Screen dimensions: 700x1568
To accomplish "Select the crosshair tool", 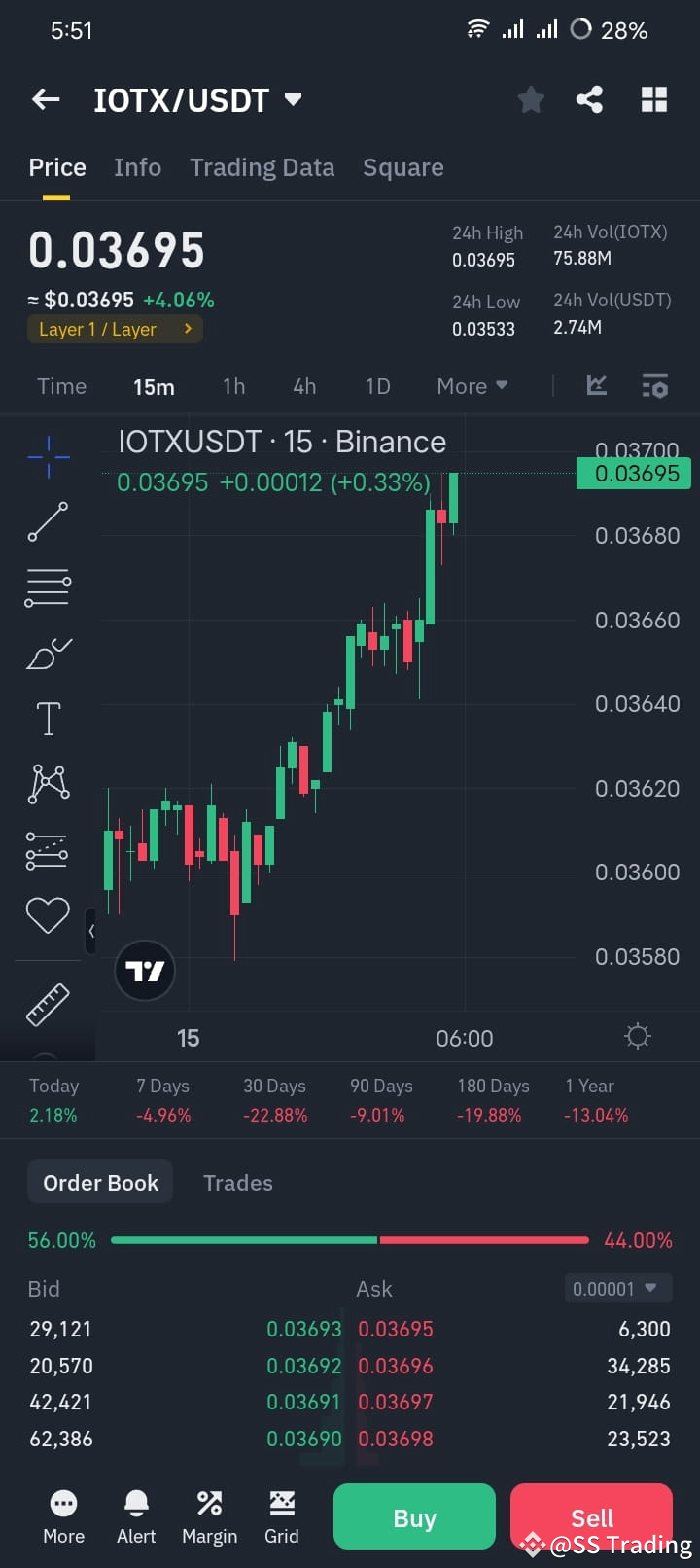I will coord(48,455).
